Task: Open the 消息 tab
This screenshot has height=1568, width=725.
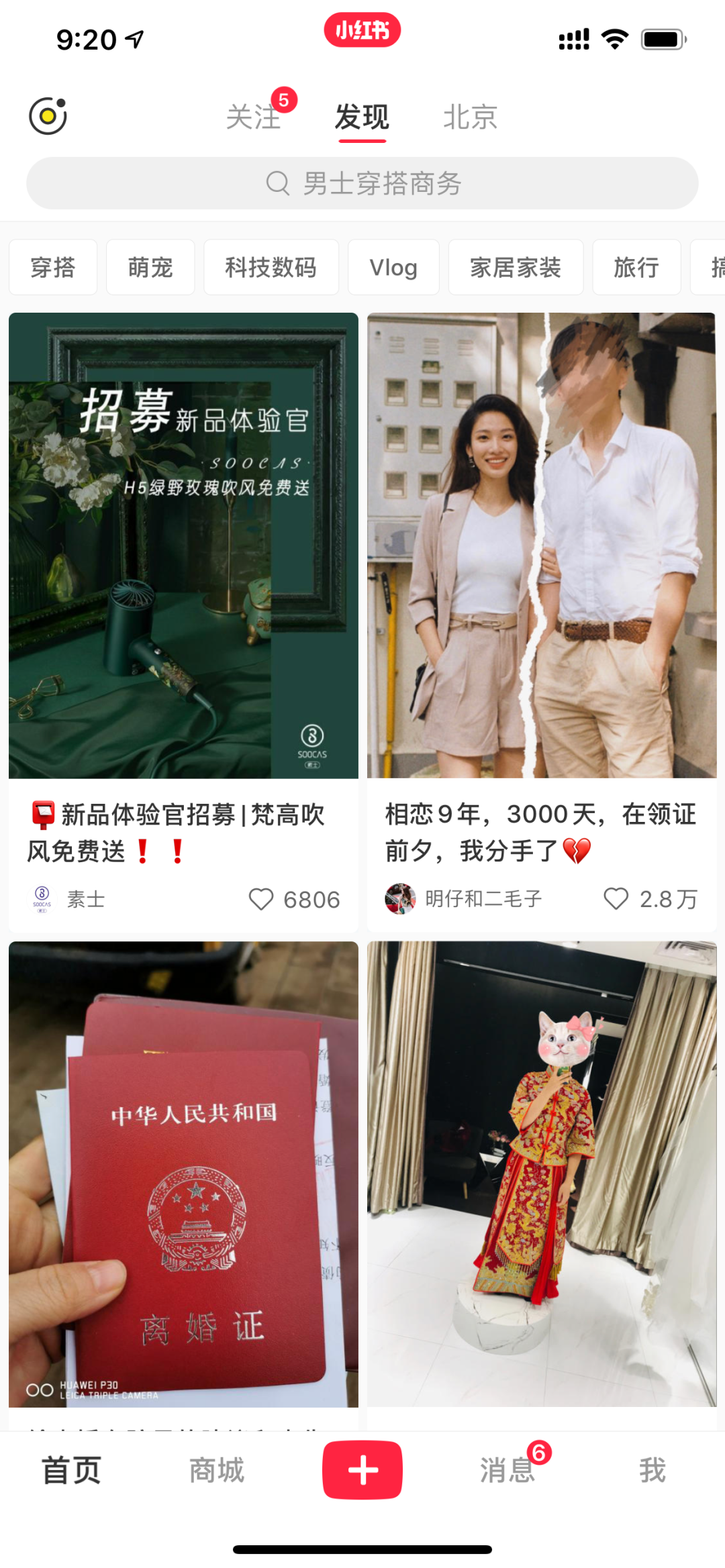Action: coord(507,1470)
